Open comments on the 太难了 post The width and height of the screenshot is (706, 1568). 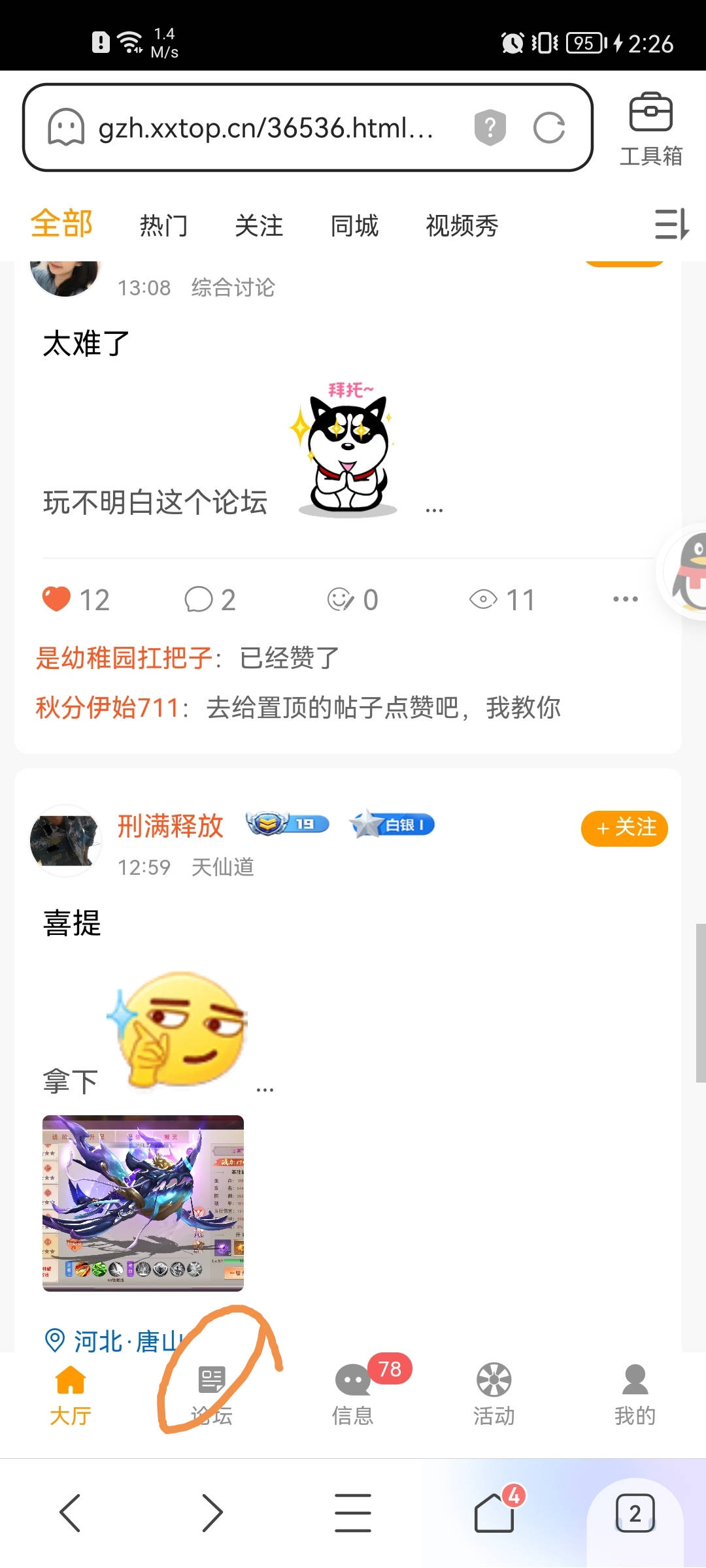pos(199,599)
